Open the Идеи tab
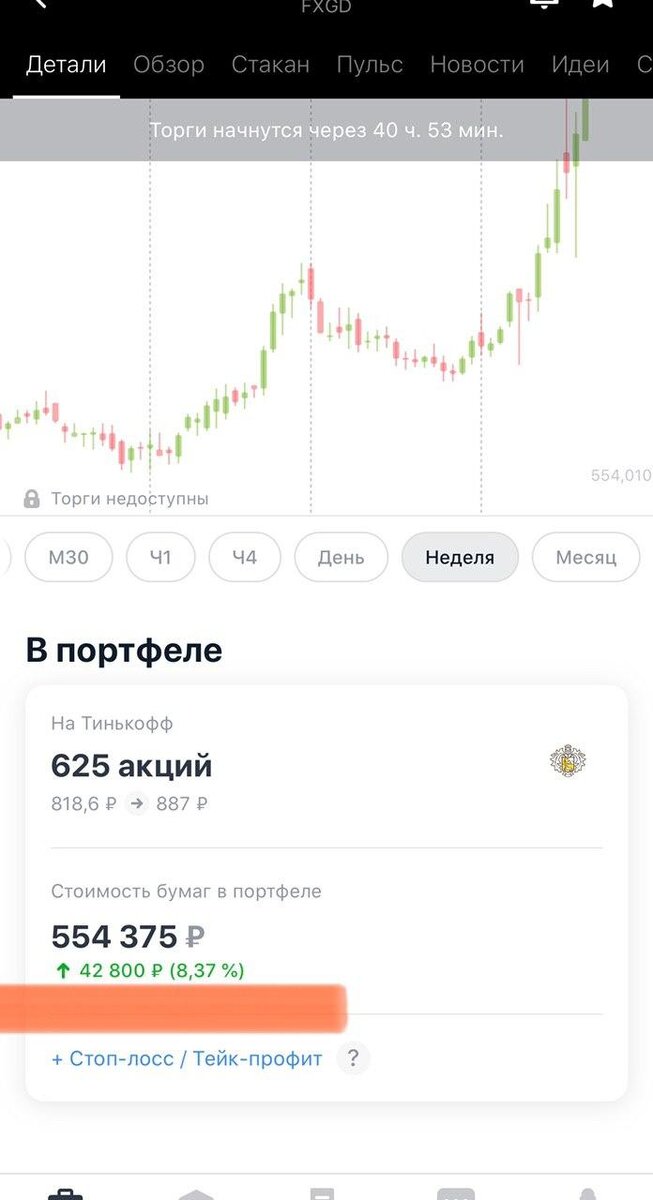Image resolution: width=653 pixels, height=1200 pixels. click(580, 65)
